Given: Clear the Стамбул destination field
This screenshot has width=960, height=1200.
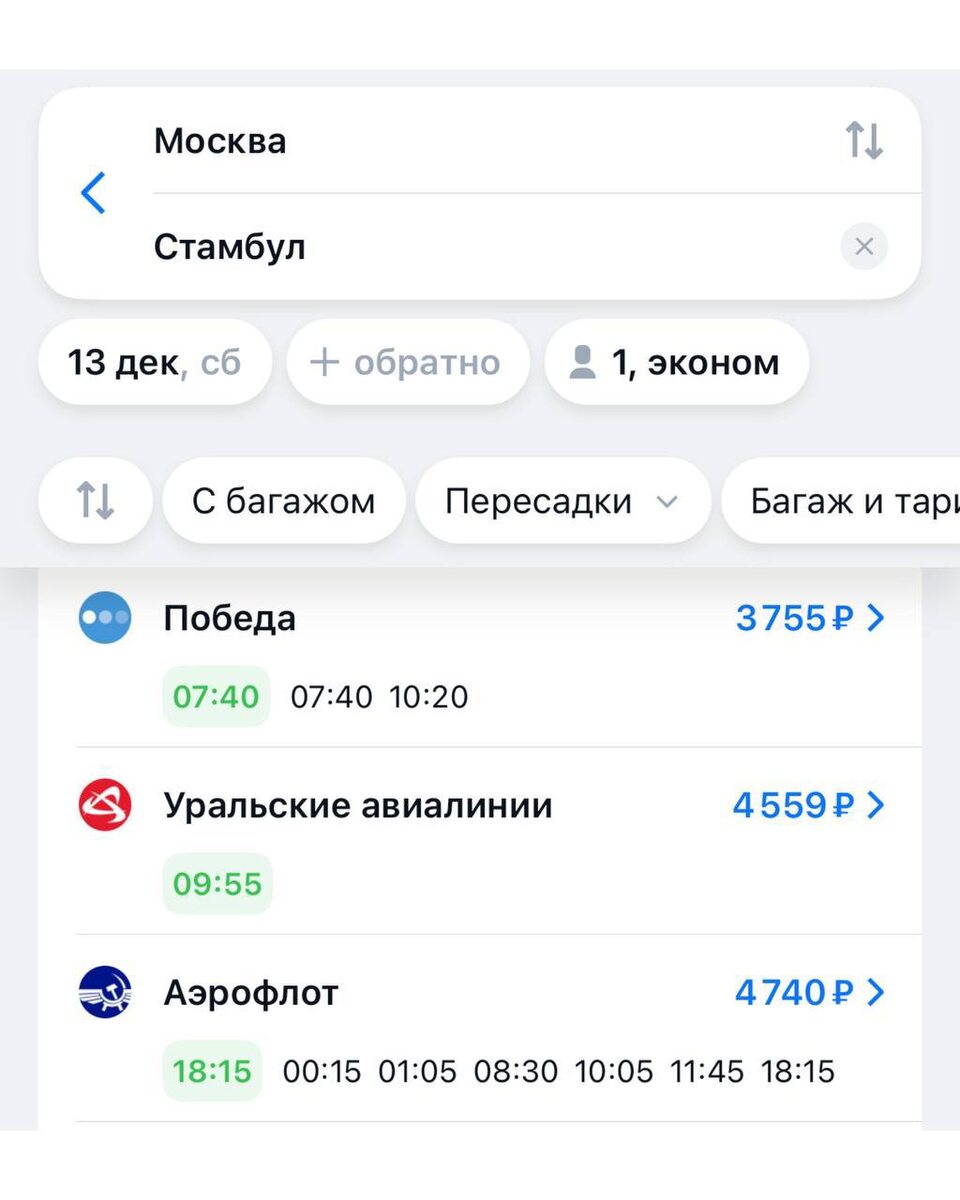Looking at the screenshot, I should click(864, 247).
